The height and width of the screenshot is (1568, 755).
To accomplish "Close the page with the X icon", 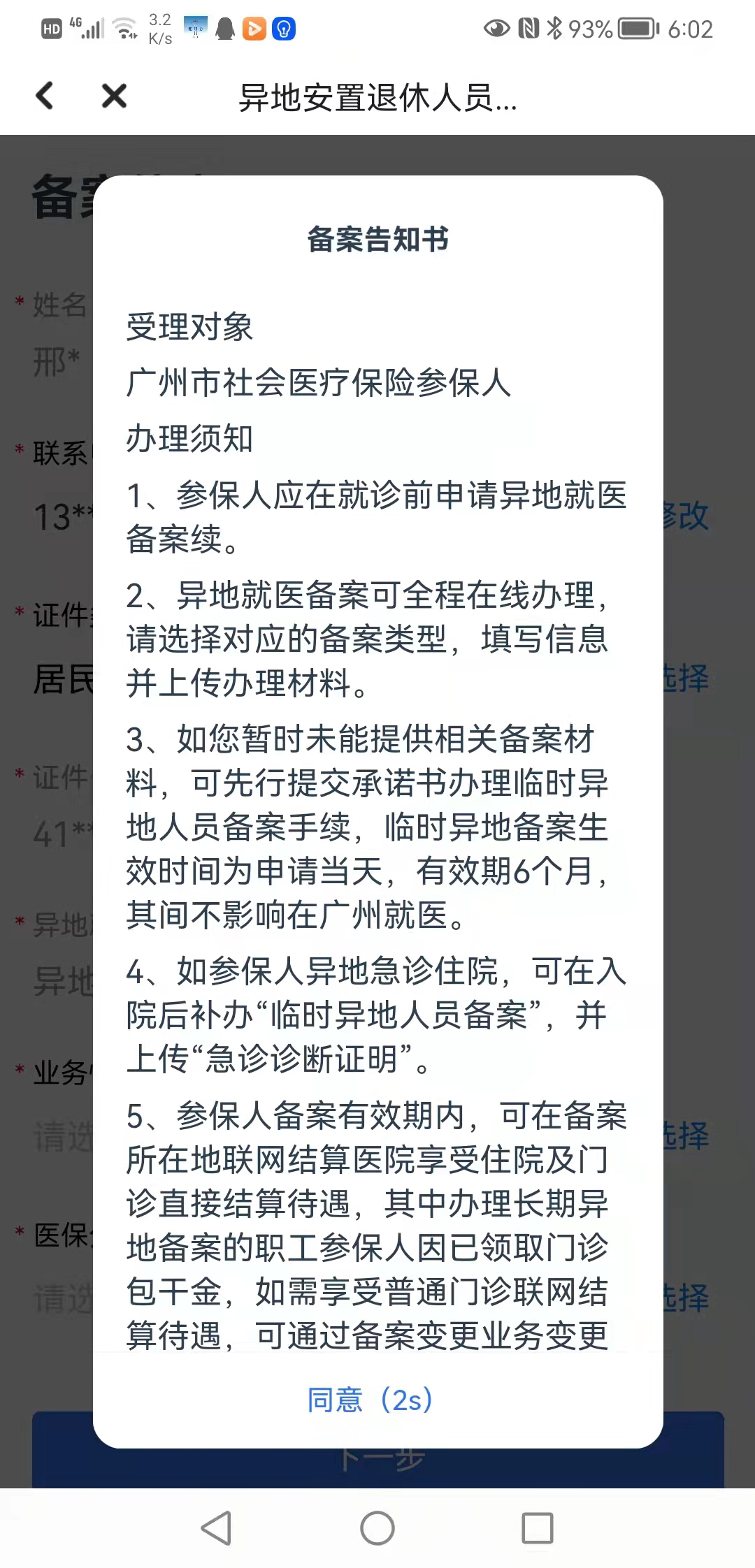I will tap(114, 96).
